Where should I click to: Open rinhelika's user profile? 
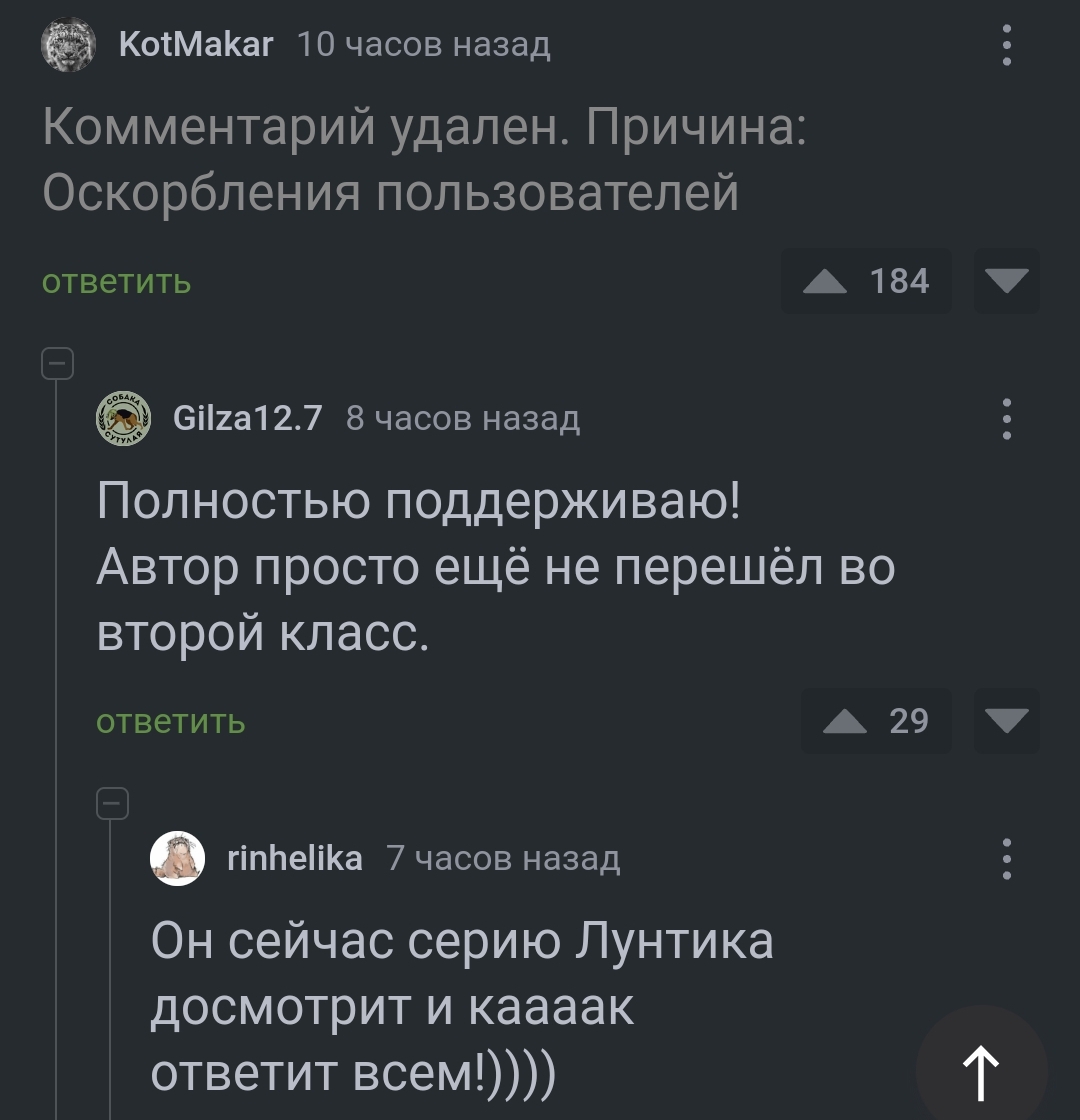coord(295,858)
